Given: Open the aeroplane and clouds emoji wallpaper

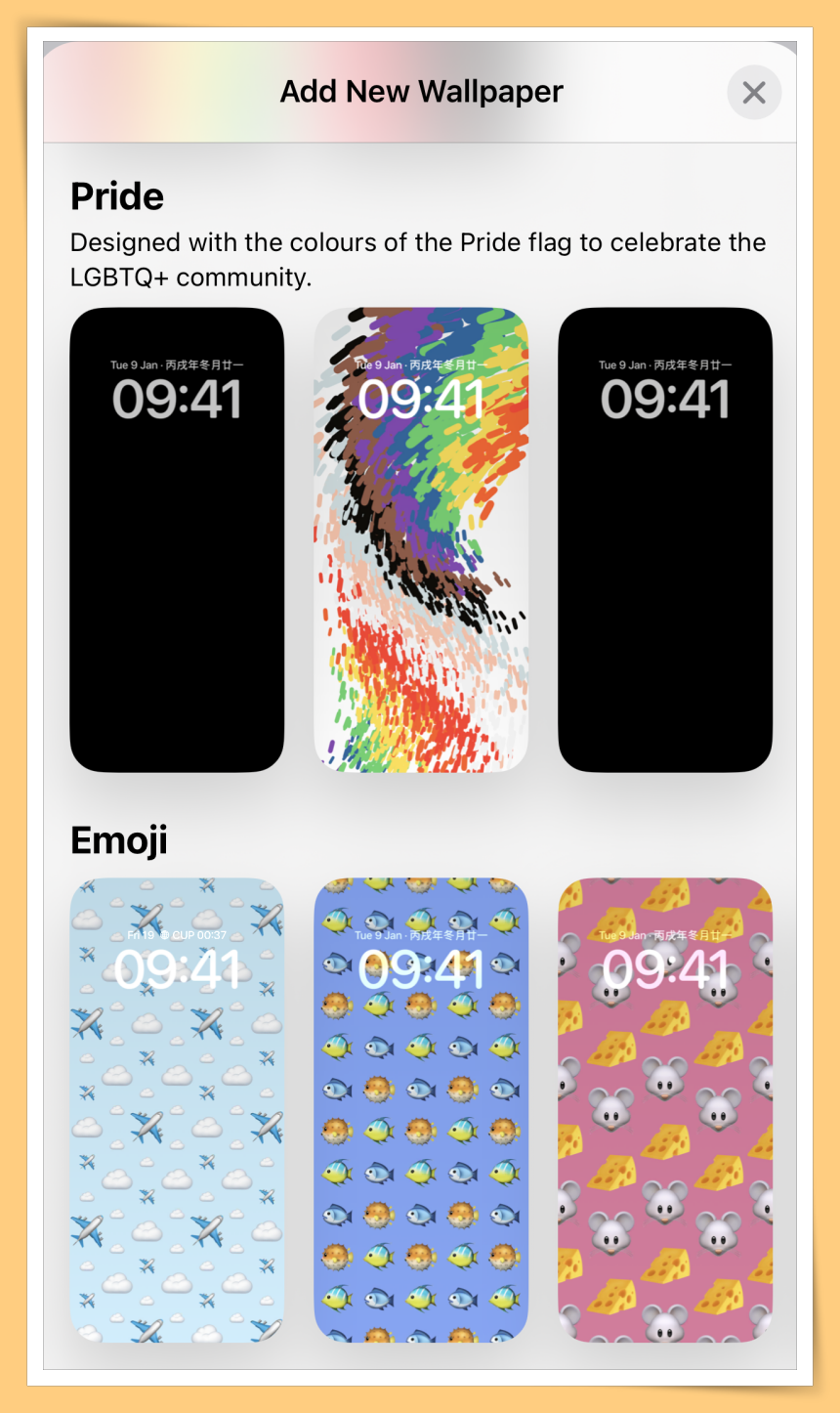Looking at the screenshot, I should pyautogui.click(x=177, y=1109).
